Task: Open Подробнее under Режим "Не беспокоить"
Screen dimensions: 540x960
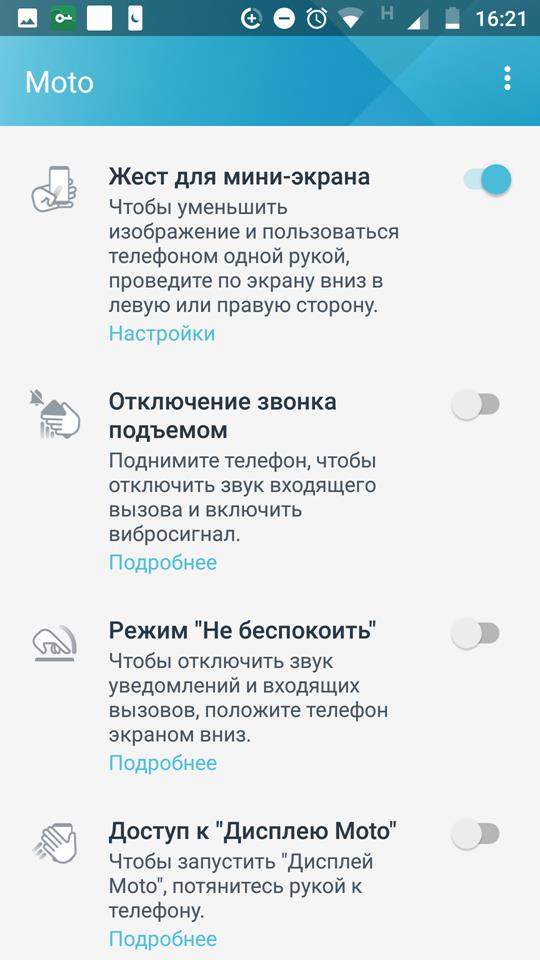Action: 163,763
